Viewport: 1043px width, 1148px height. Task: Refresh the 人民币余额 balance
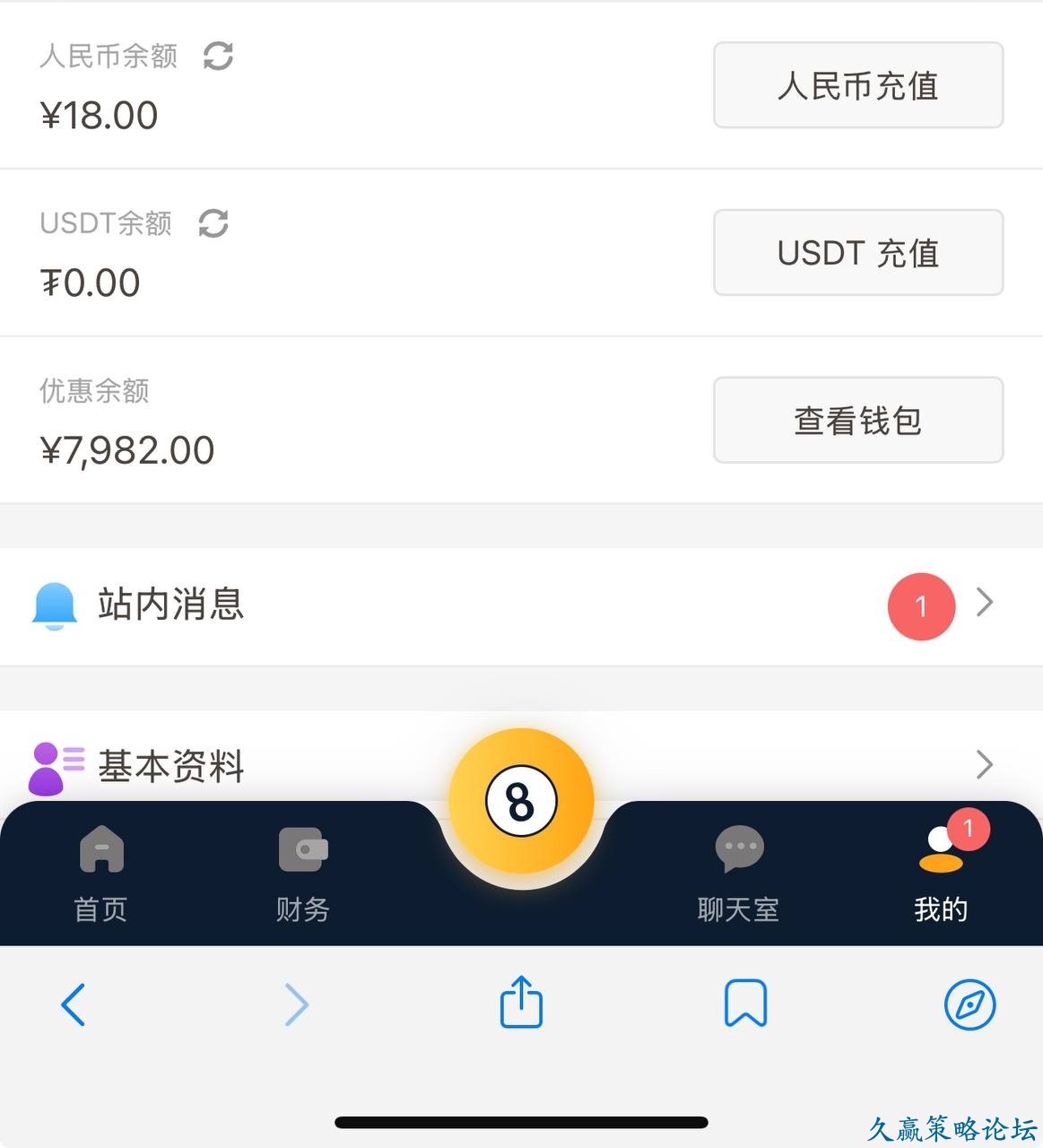click(218, 57)
